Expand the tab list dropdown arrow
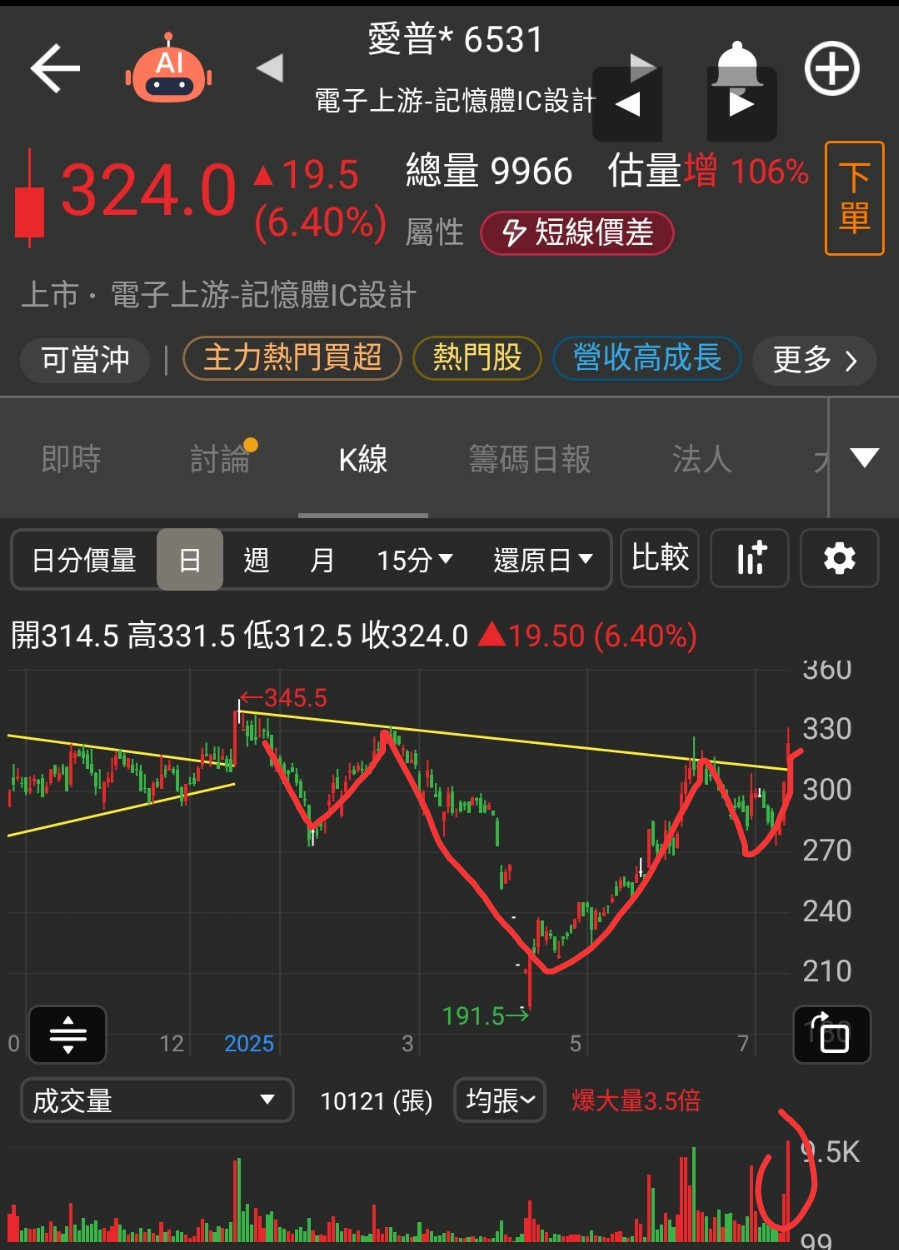The height and width of the screenshot is (1250, 899). coord(864,458)
